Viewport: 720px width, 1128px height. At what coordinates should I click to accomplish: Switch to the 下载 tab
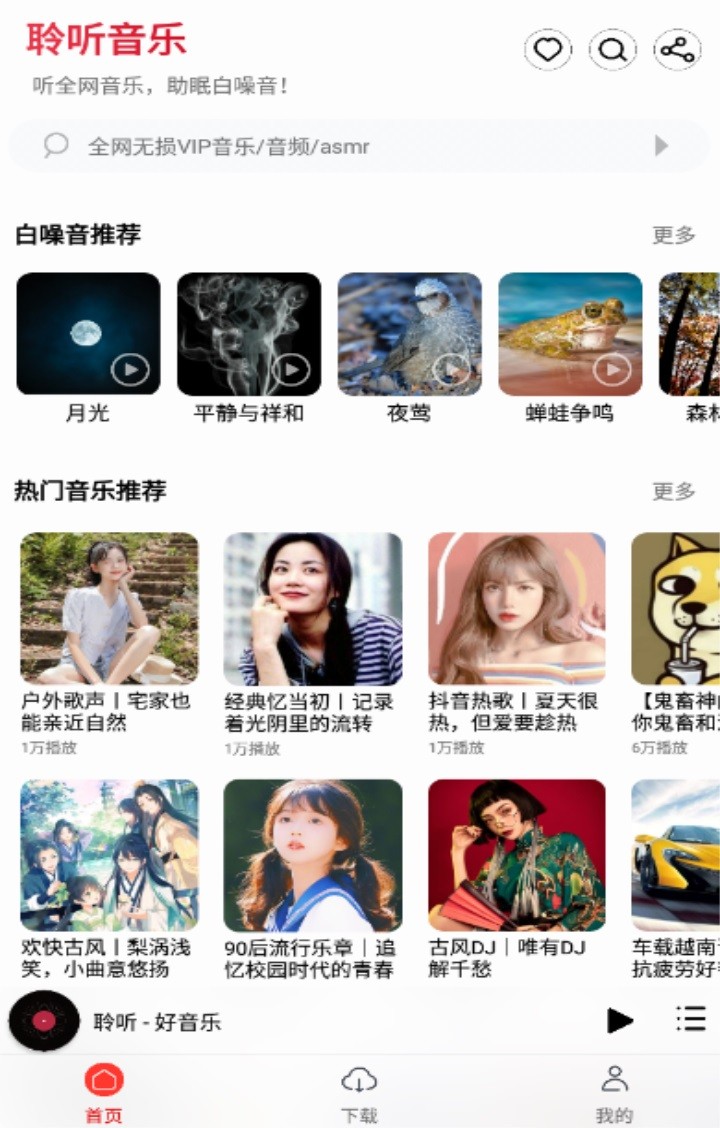pyautogui.click(x=359, y=1093)
